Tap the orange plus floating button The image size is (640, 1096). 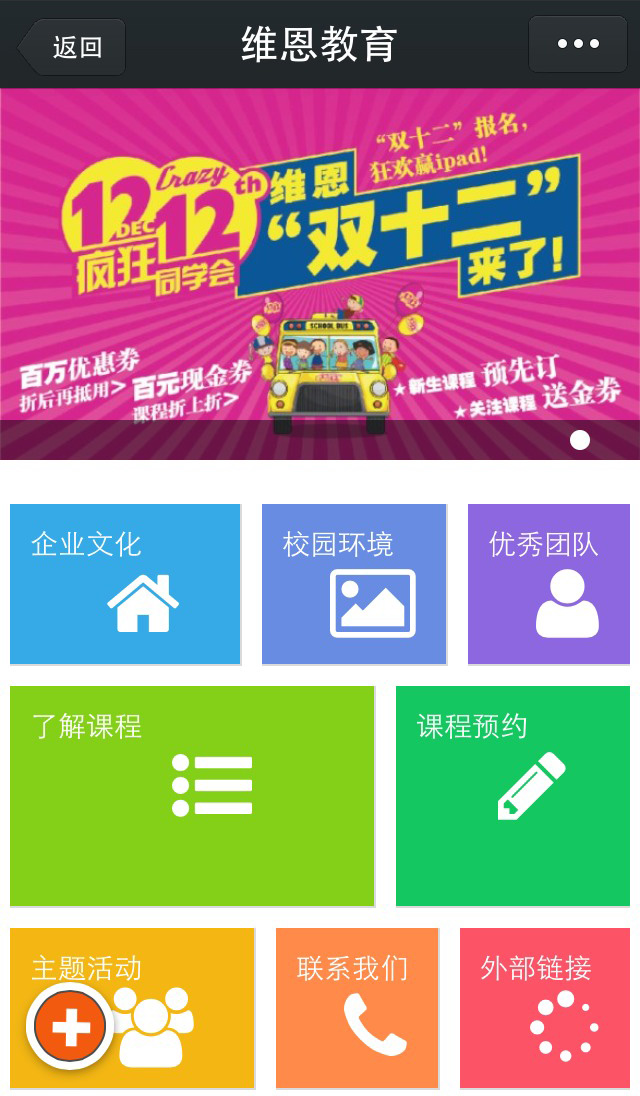71,1026
